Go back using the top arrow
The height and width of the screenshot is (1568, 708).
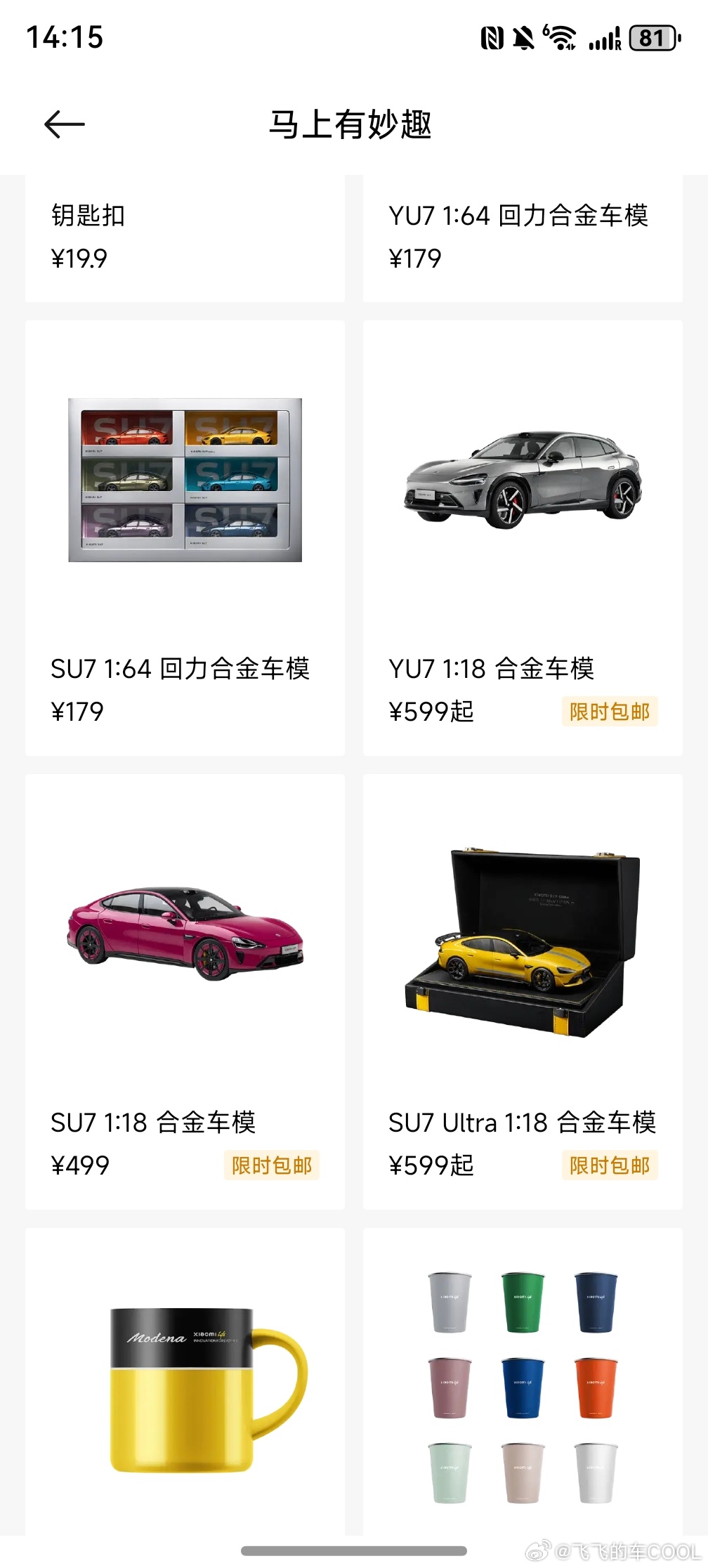tap(65, 125)
